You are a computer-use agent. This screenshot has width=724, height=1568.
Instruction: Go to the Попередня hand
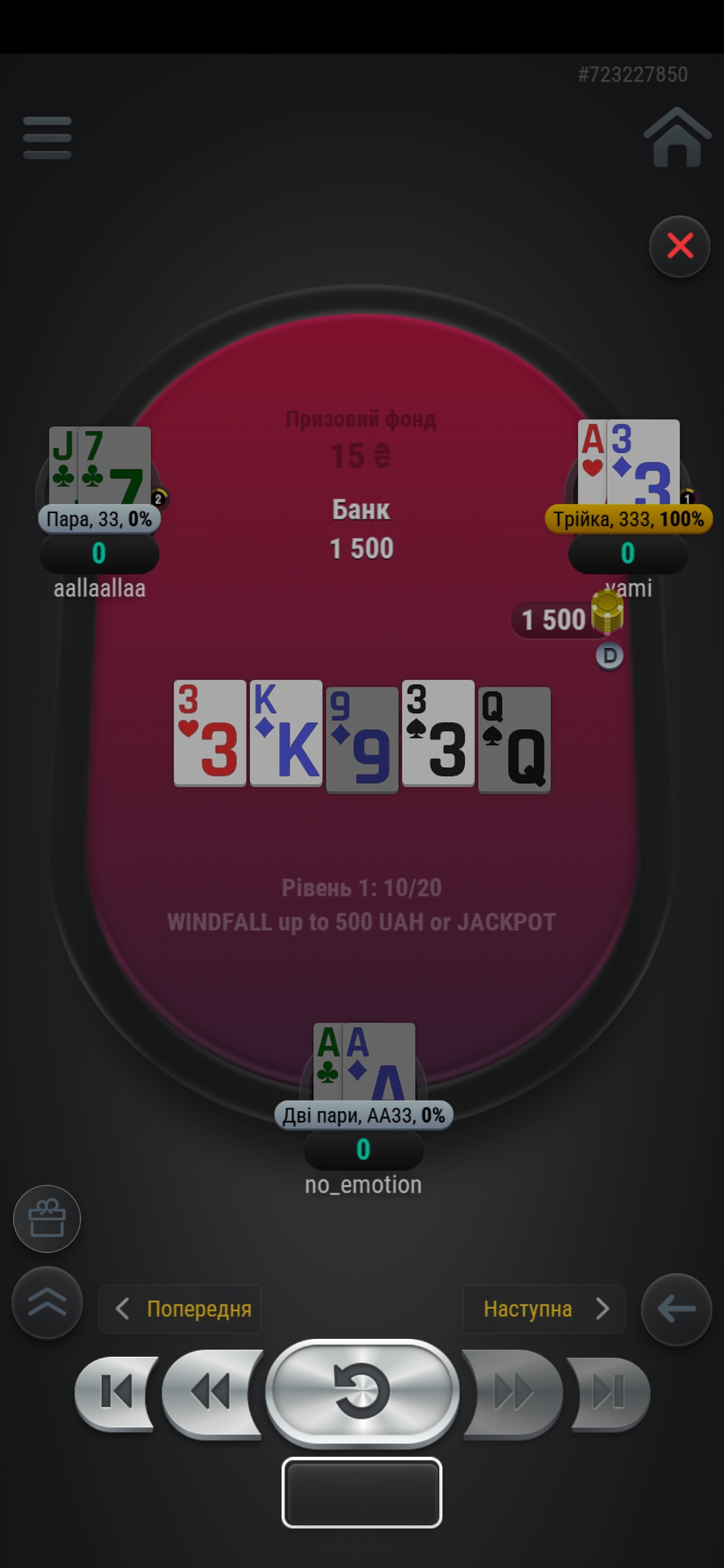(180, 1309)
